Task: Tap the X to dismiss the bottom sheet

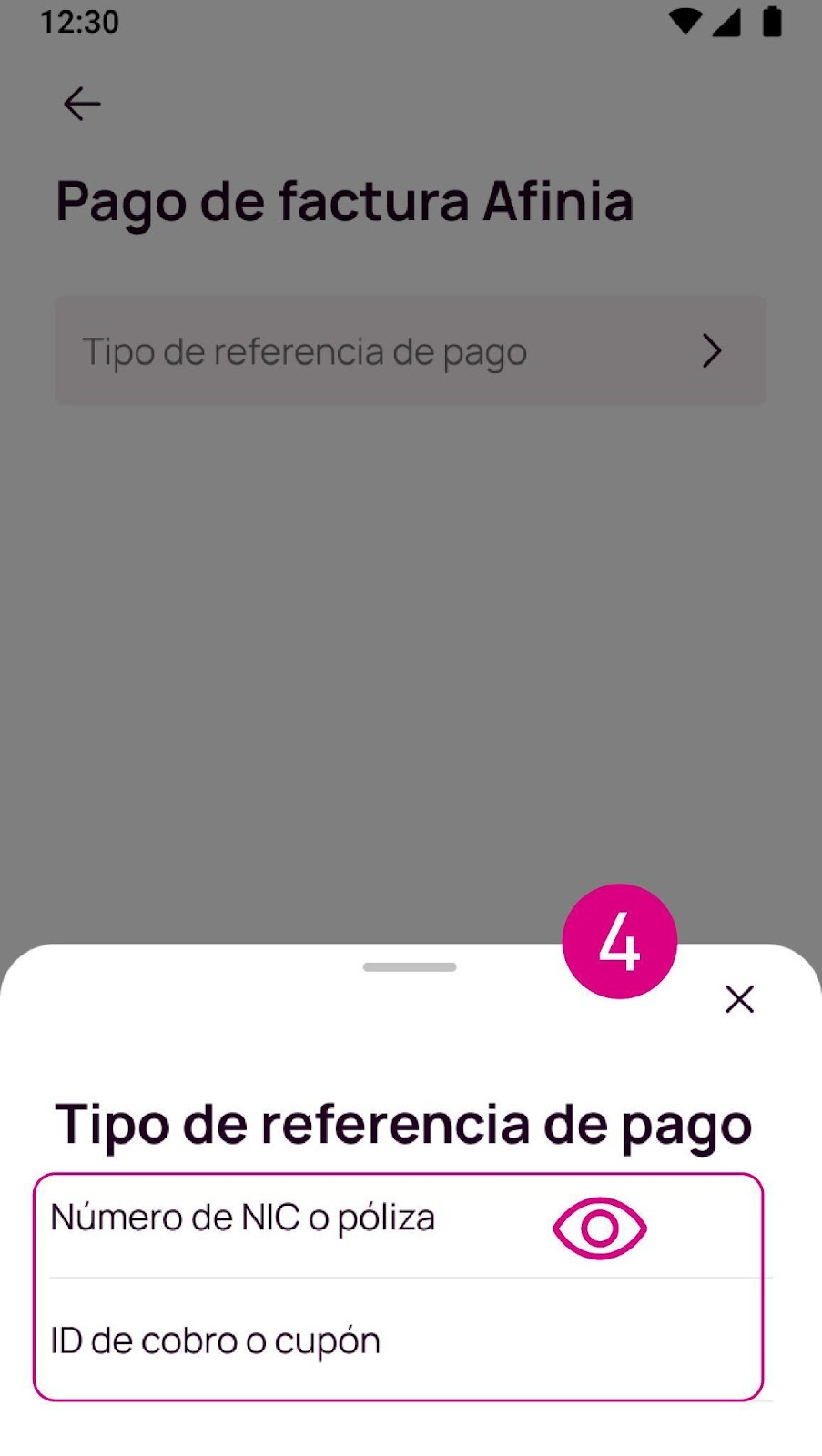Action: click(739, 998)
